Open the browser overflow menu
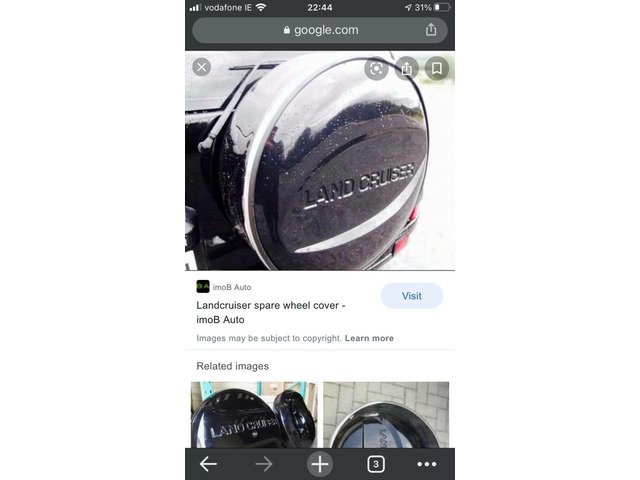 (x=427, y=464)
